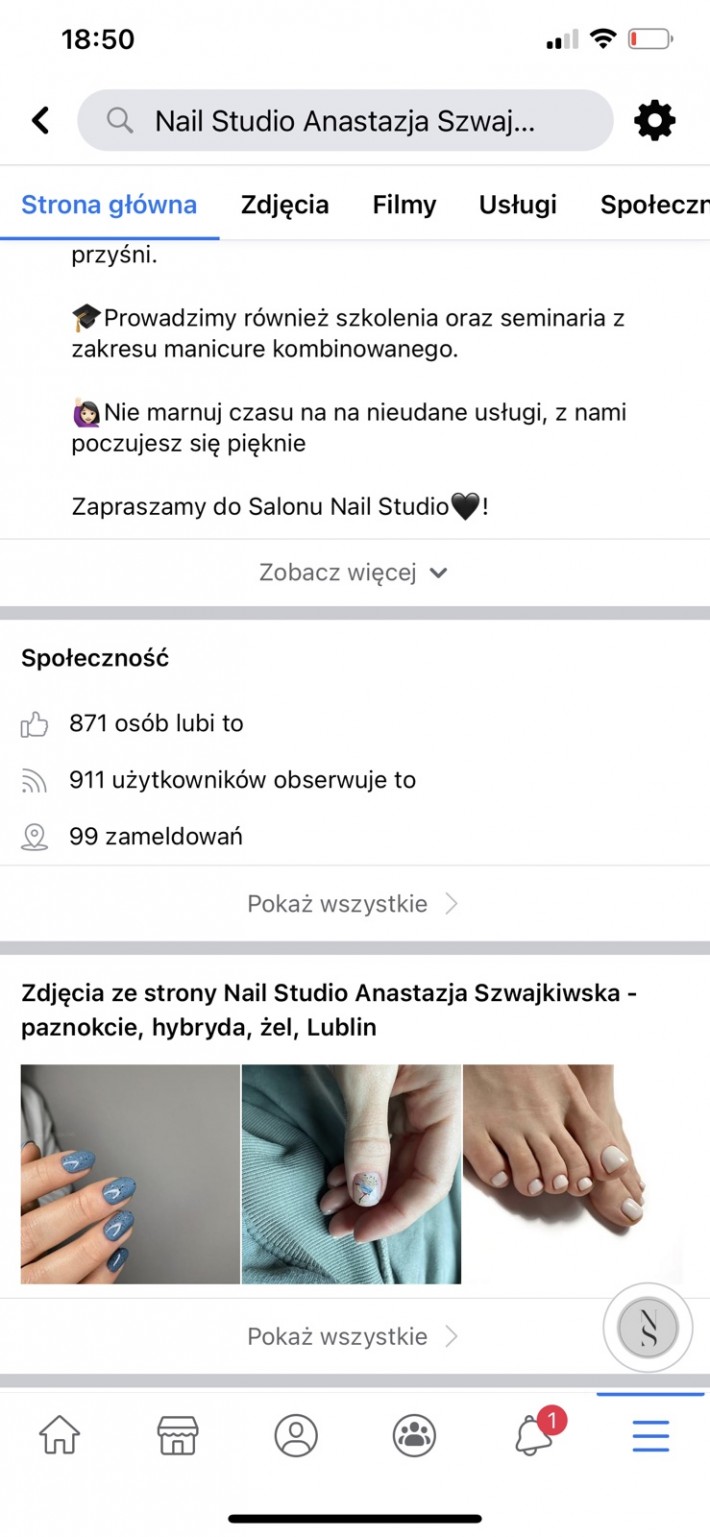Open the Społeczność tab
Screen dimensions: 710x1537
click(x=654, y=205)
